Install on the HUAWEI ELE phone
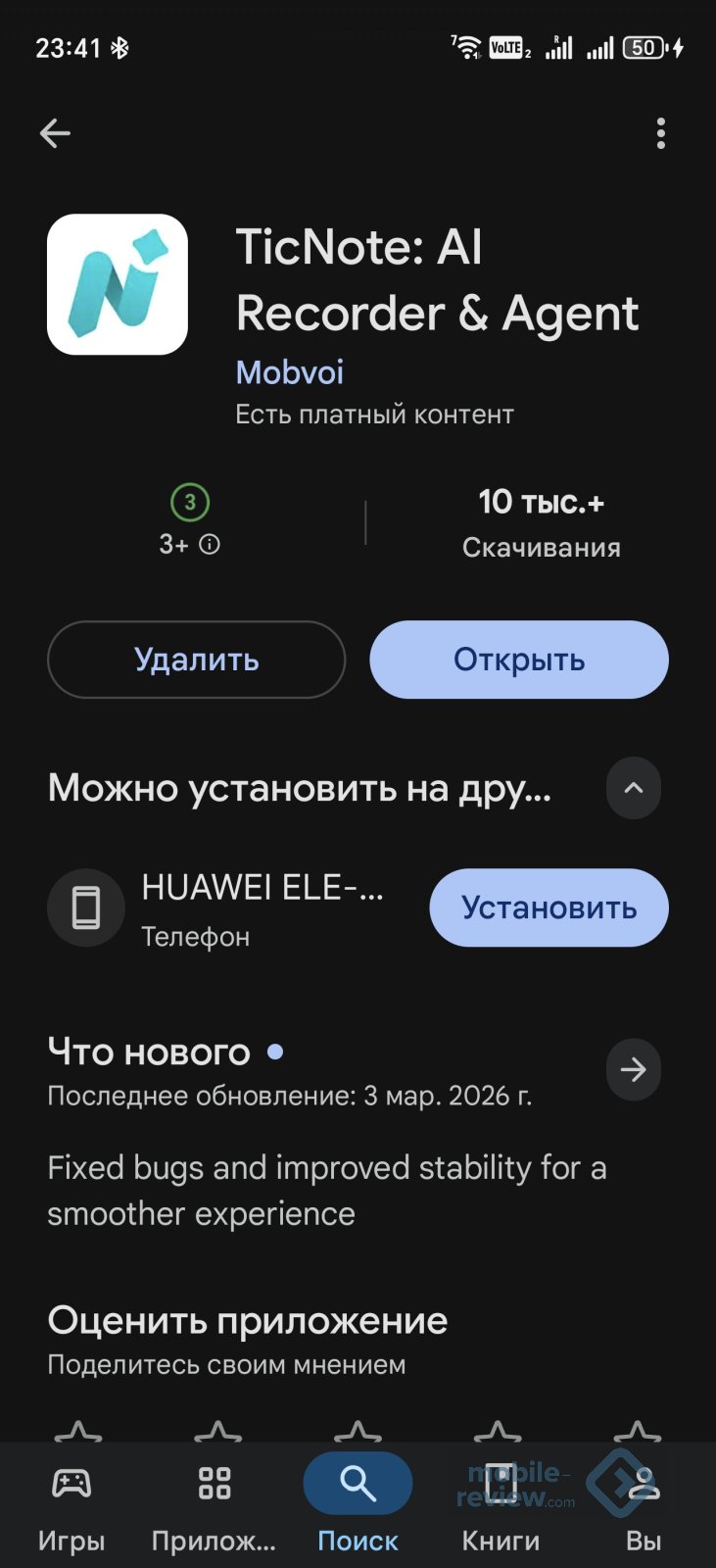The height and width of the screenshot is (1568, 716). [549, 907]
